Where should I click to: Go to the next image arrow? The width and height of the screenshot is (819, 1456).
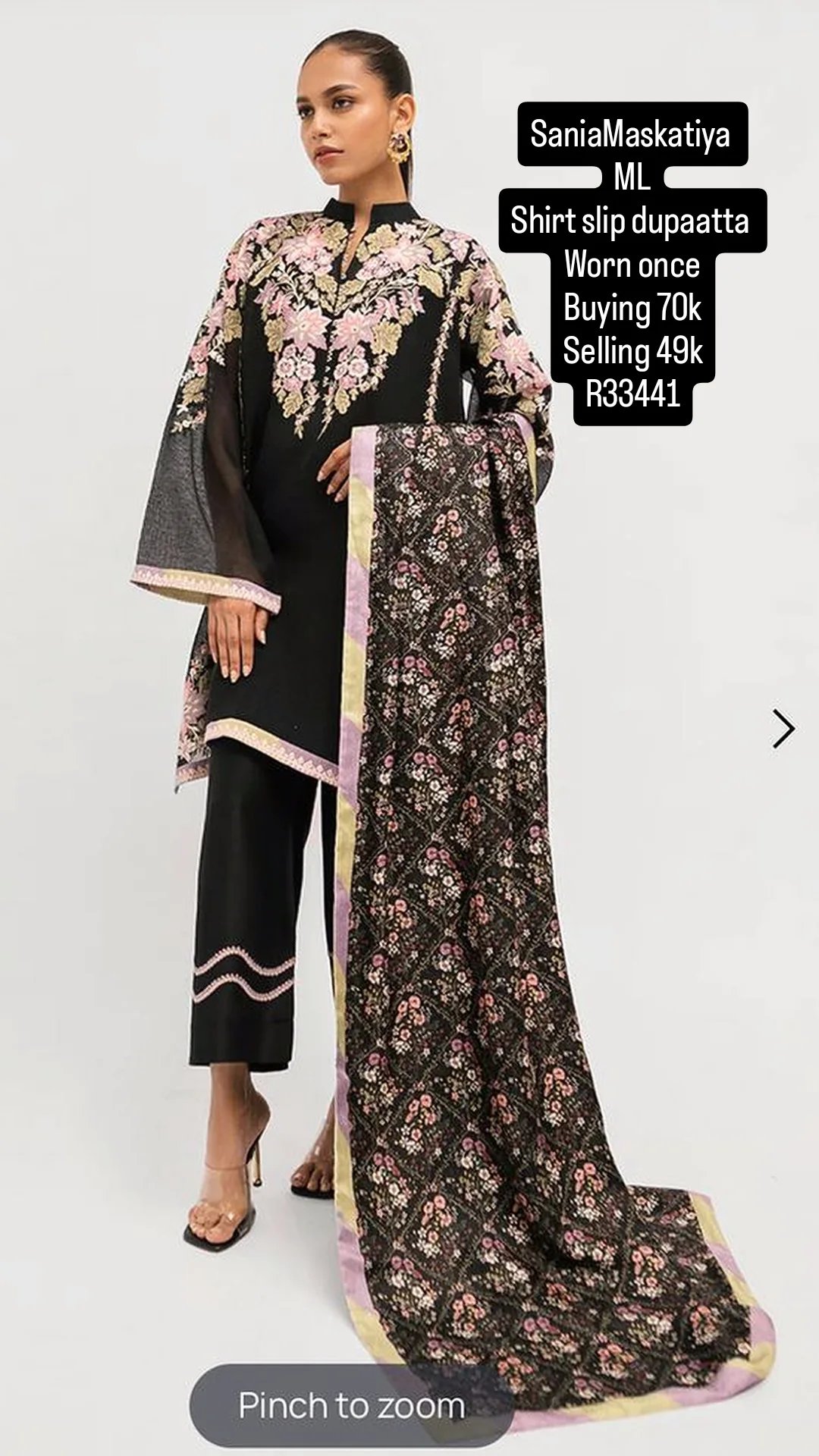point(784,730)
